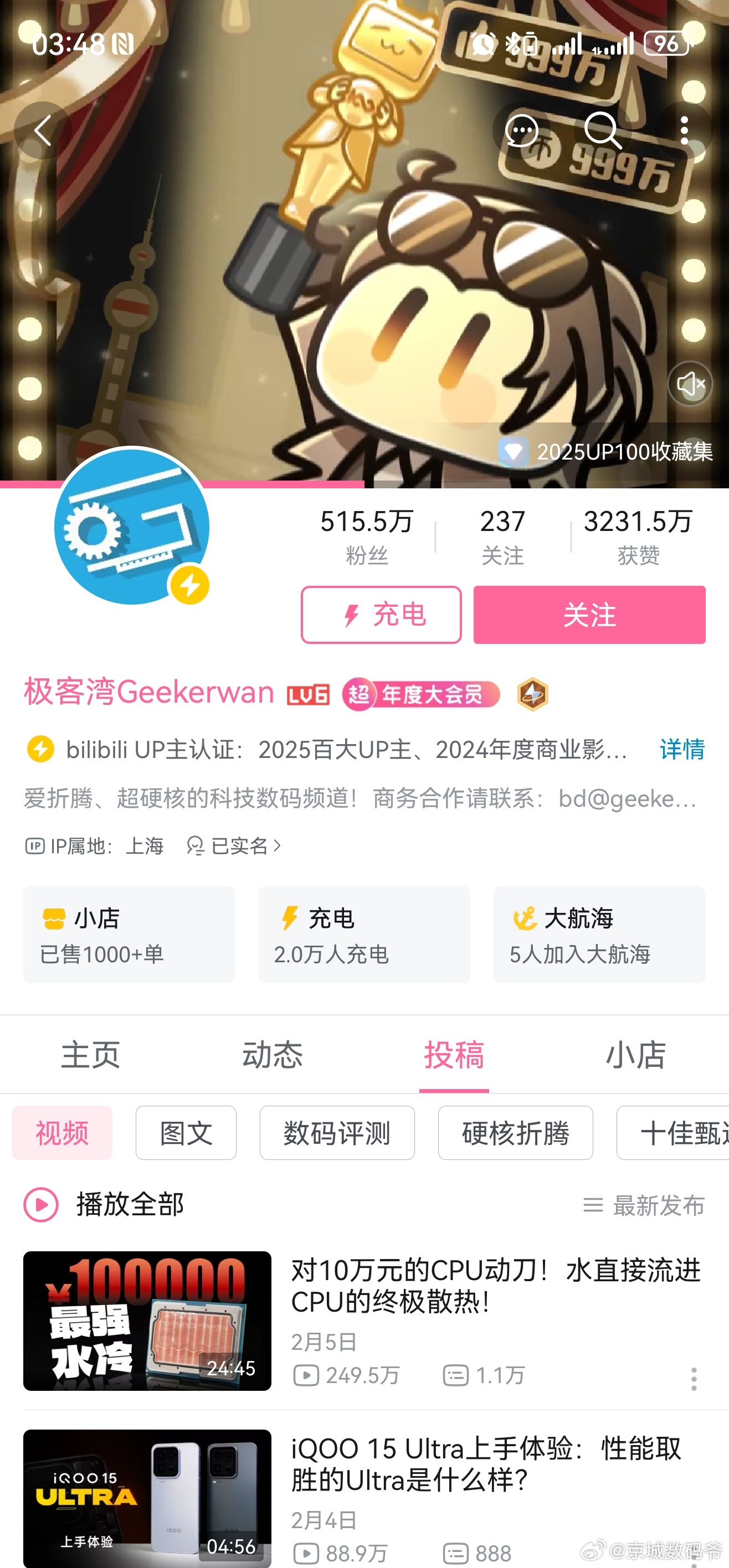Follow the creator with the 关注 button
This screenshot has height=1568, width=729.
pyautogui.click(x=588, y=615)
